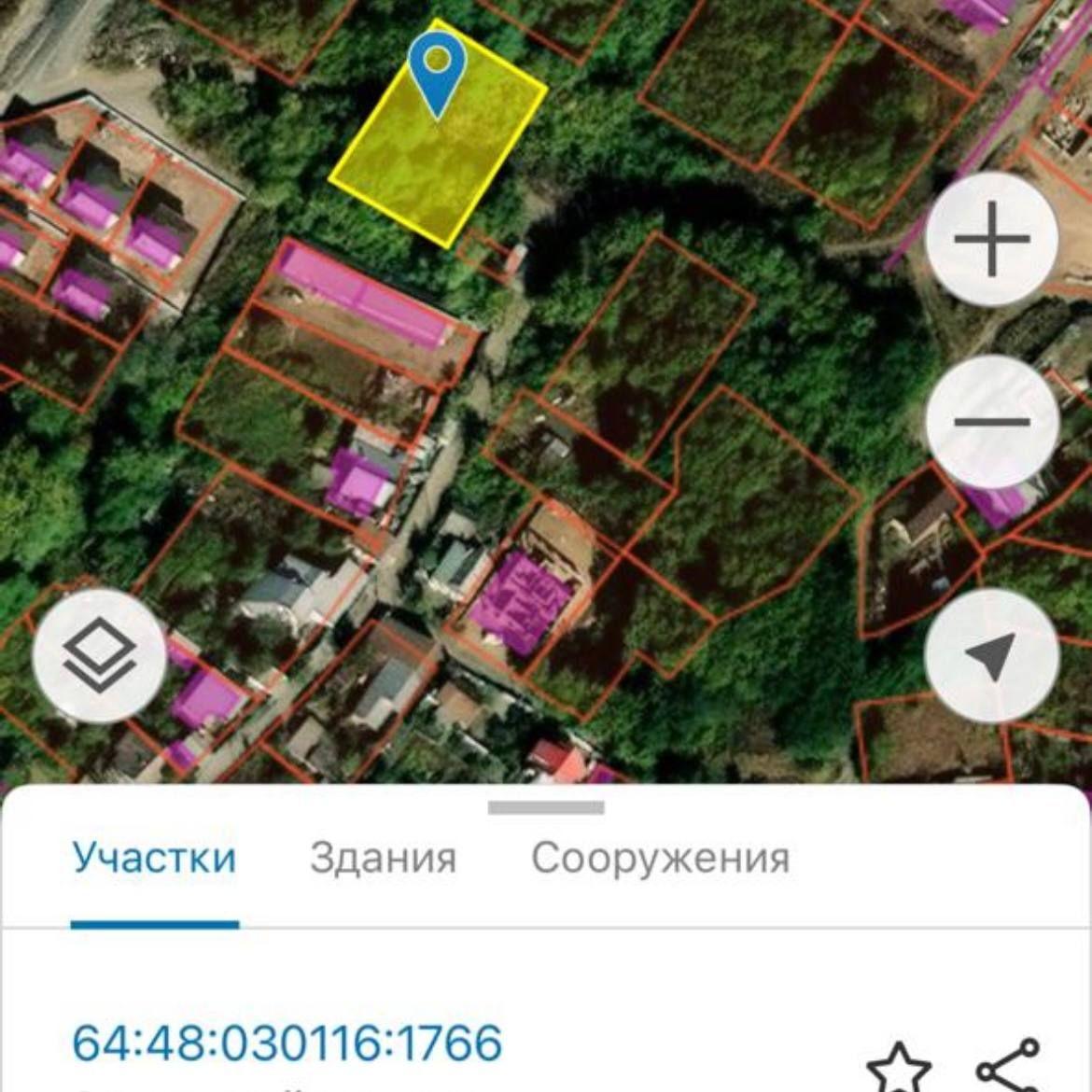Center map on my location
This screenshot has height=1092, width=1092.
coord(991,654)
